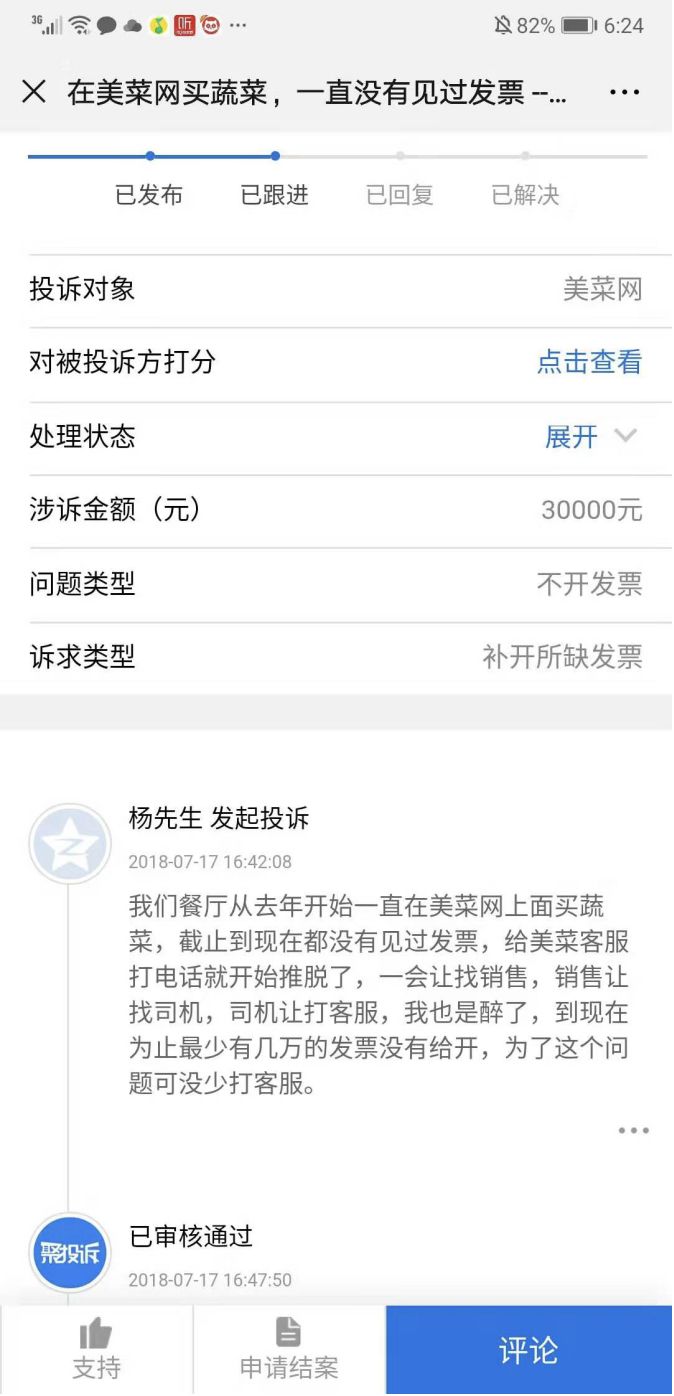
Task: Tap 点击查看 to view the rating
Action: point(589,362)
